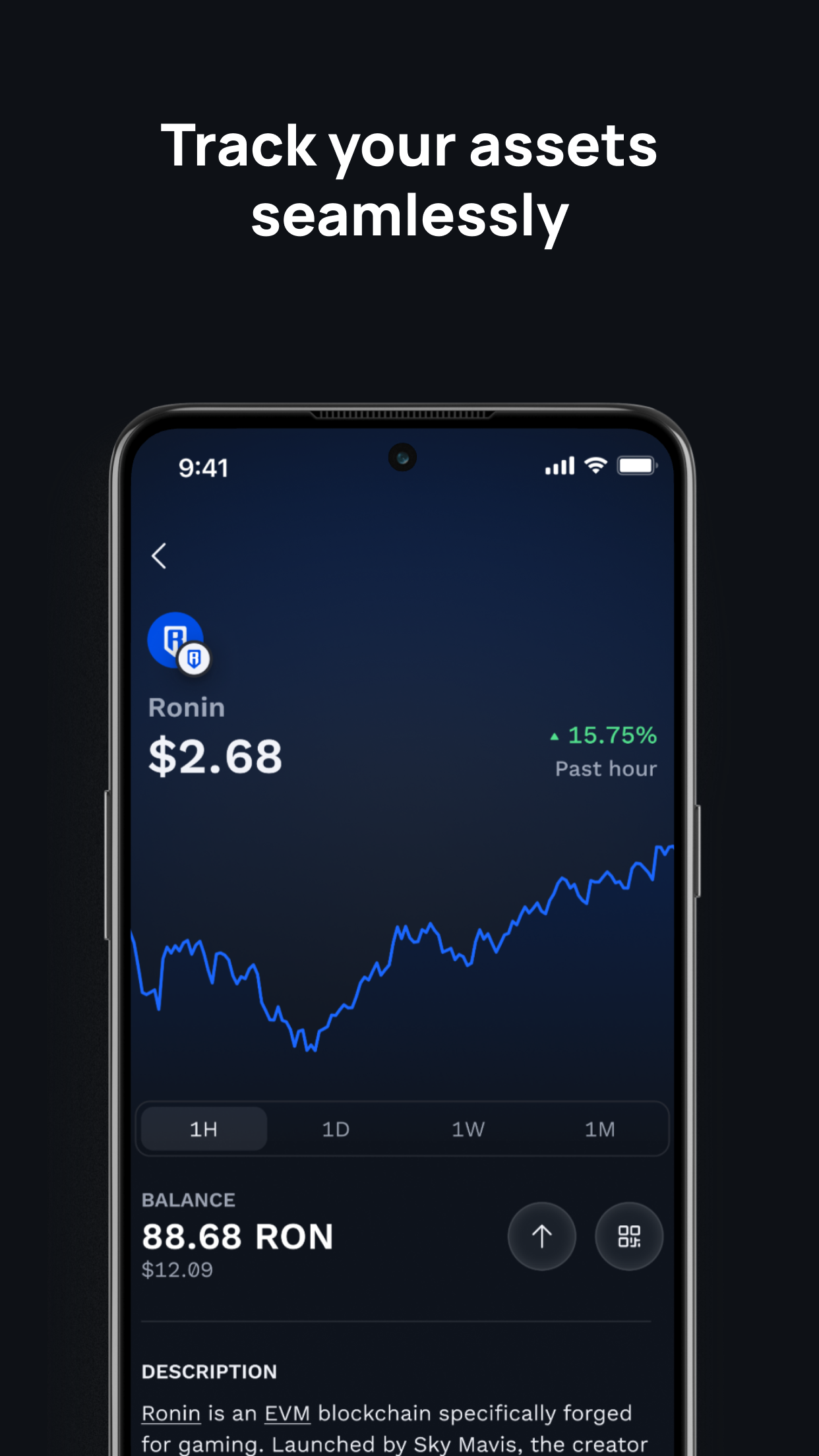Screen dimensions: 819x1456
Task: Open the Ronin token logo icon
Action: point(174,640)
